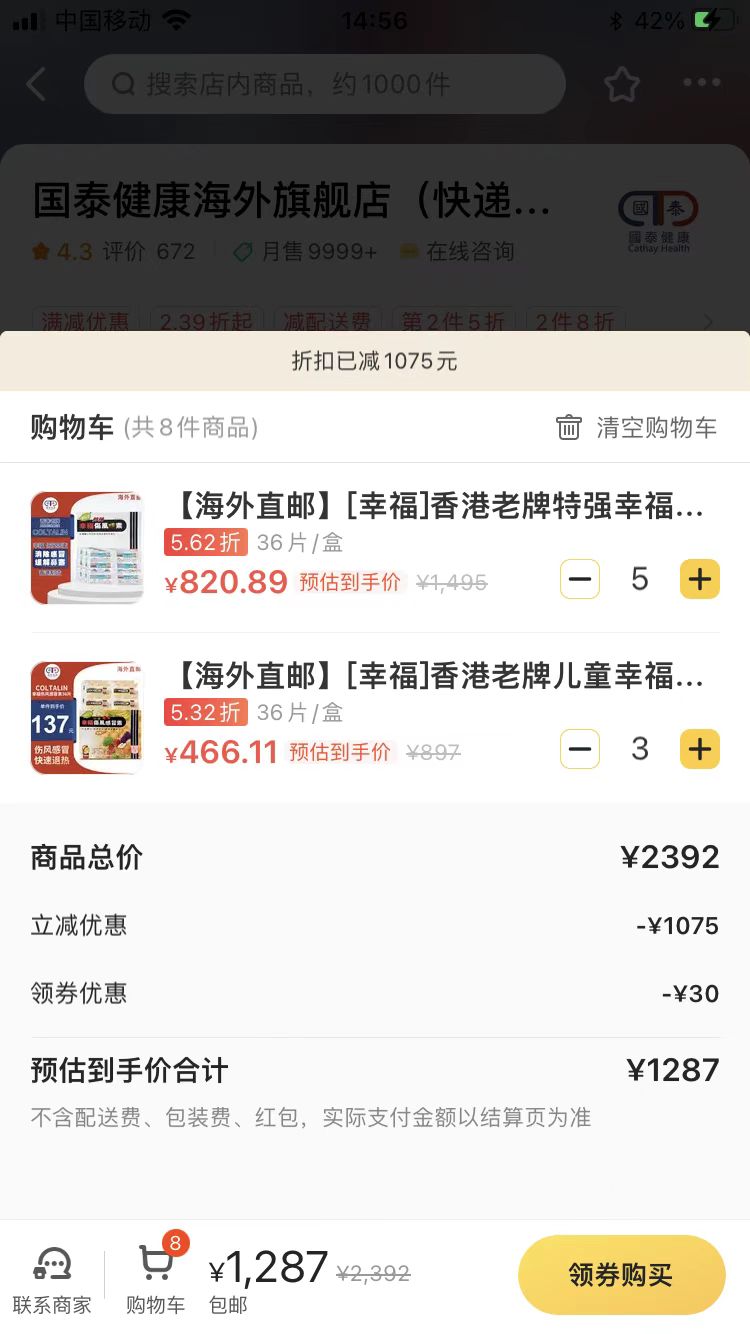
Task: Toggle the 购物车 cart icon
Action: [x=156, y=1278]
